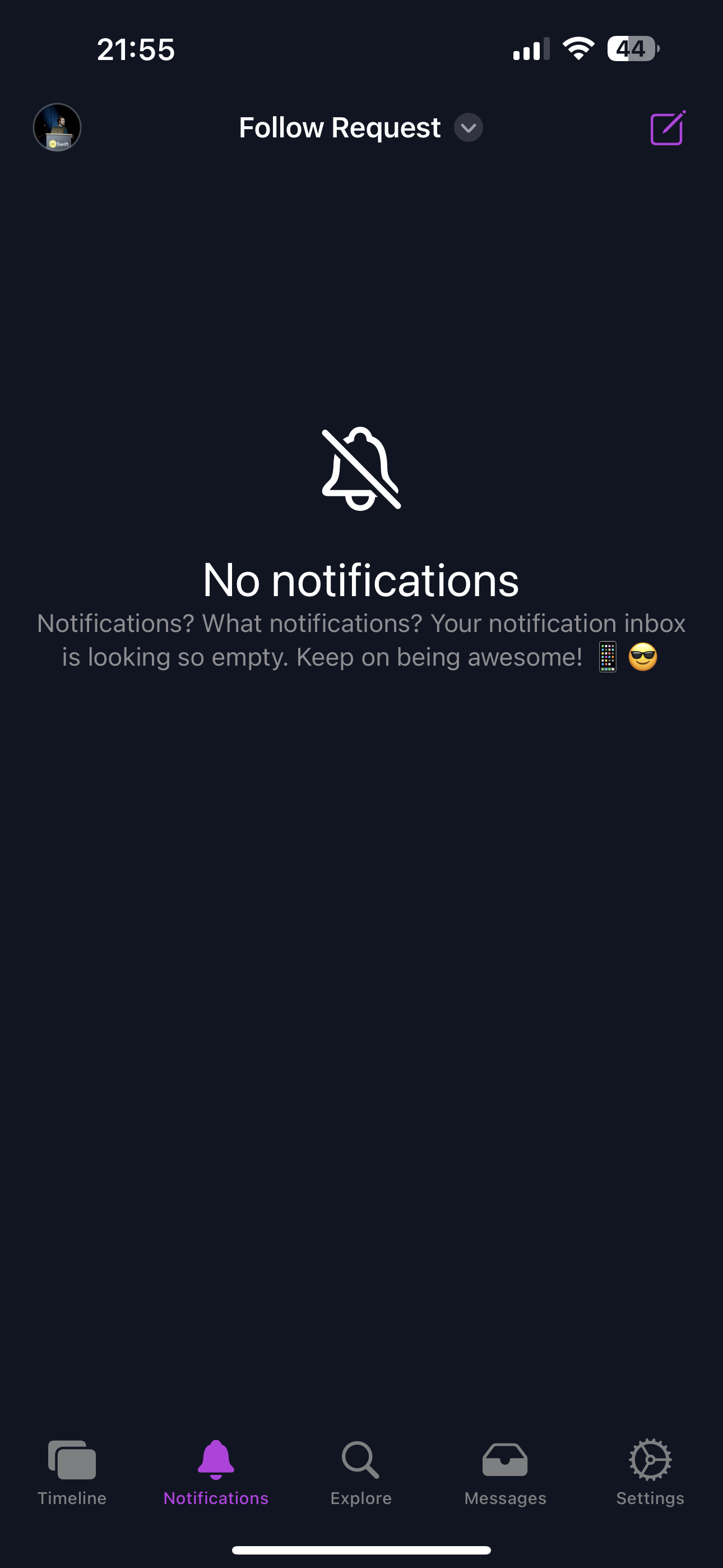Expand the Follow Request filter dropdown
The height and width of the screenshot is (1568, 723).
click(468, 128)
